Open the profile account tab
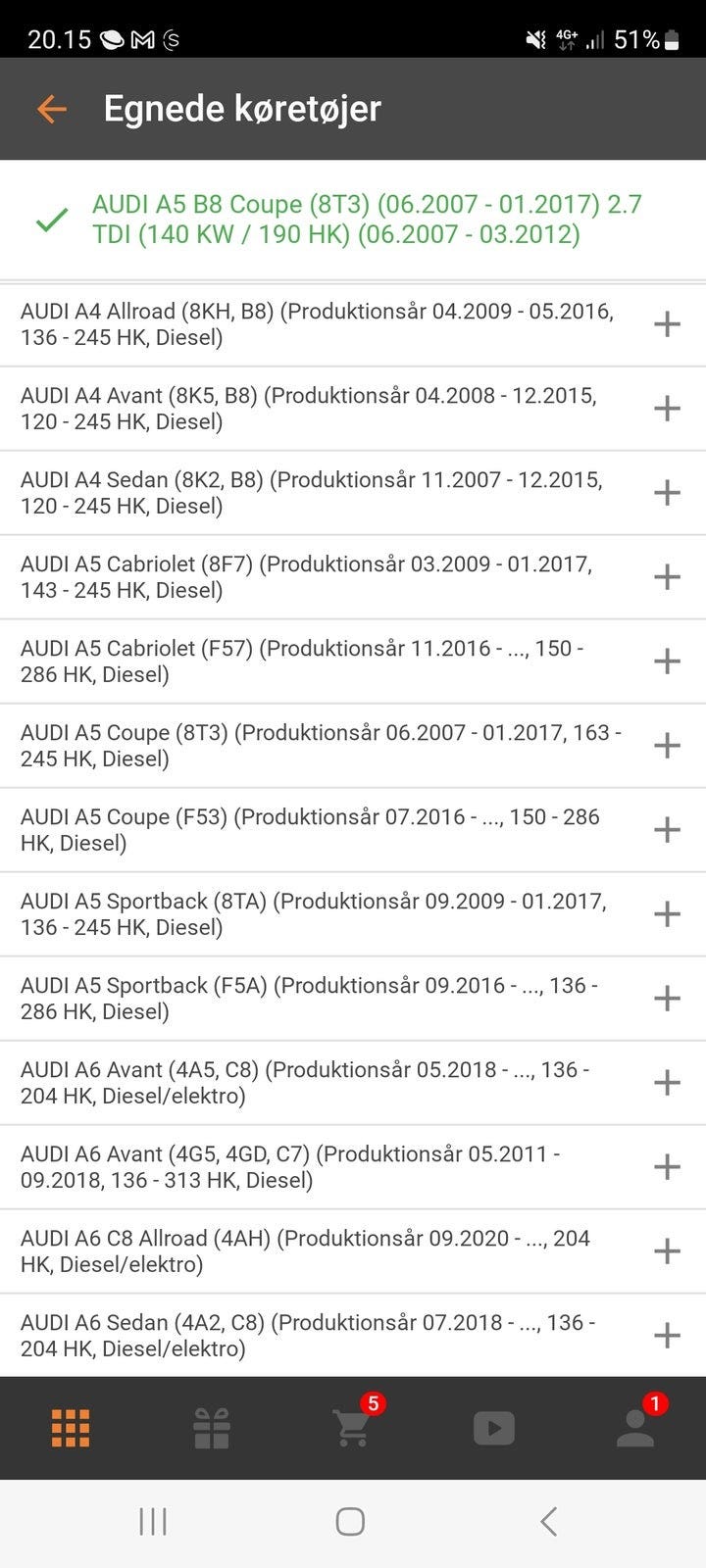 [x=635, y=1428]
